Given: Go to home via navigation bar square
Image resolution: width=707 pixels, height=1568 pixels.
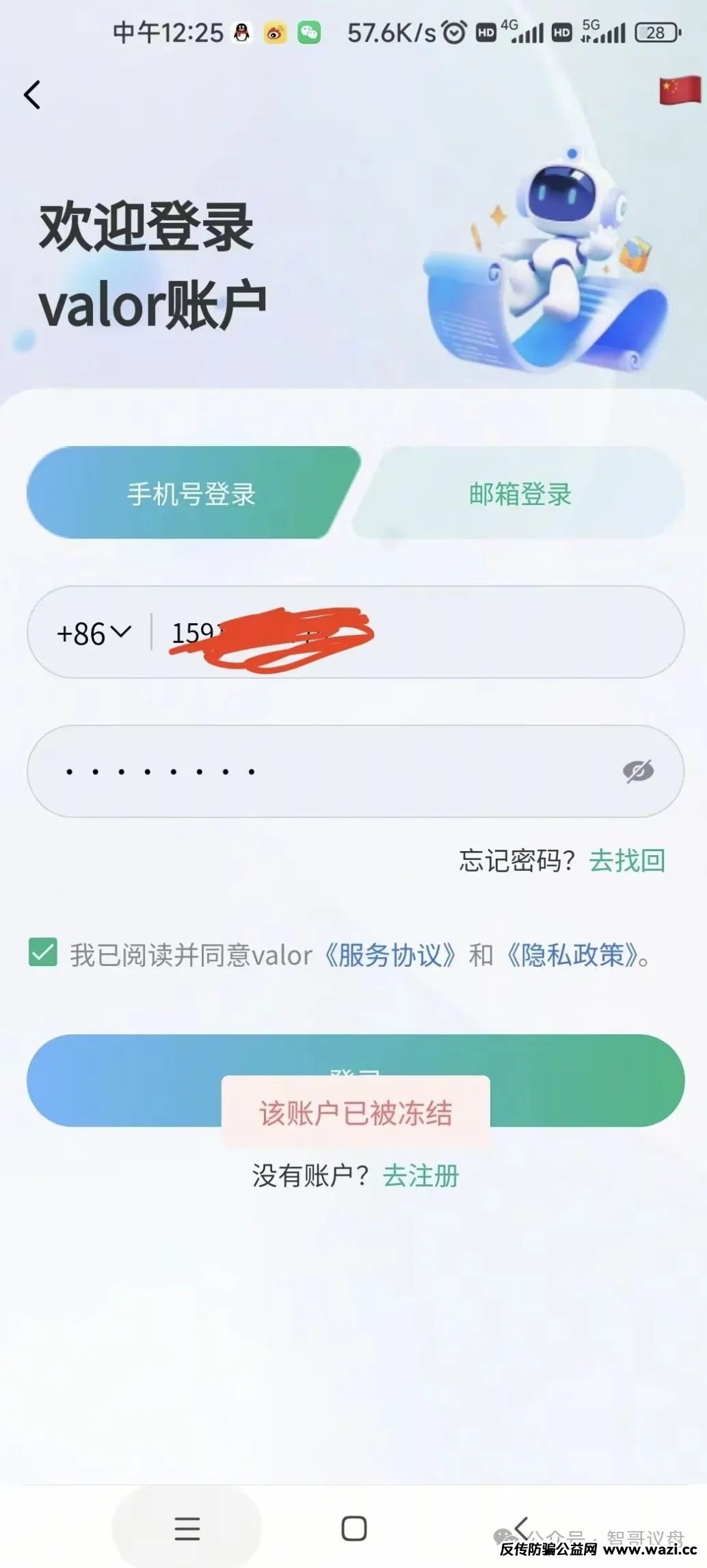Looking at the screenshot, I should (353, 1528).
